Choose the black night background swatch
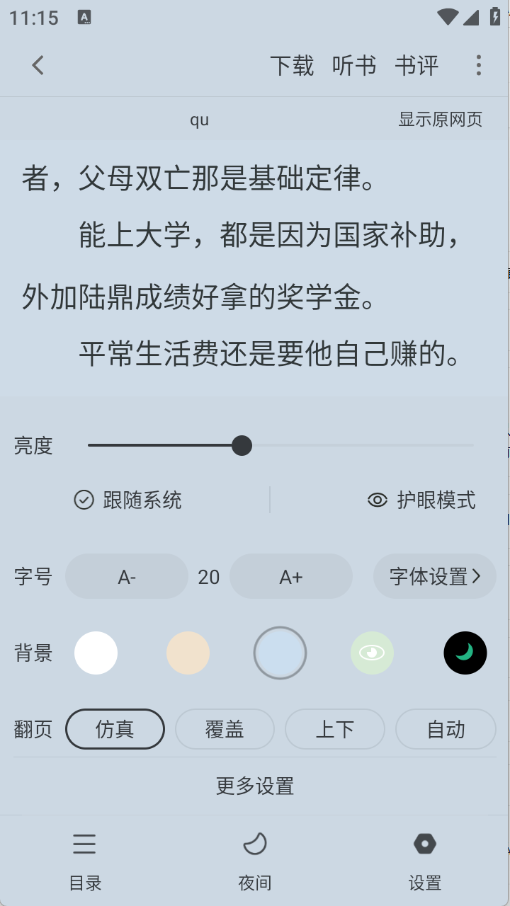This screenshot has height=906, width=510. pyautogui.click(x=465, y=653)
